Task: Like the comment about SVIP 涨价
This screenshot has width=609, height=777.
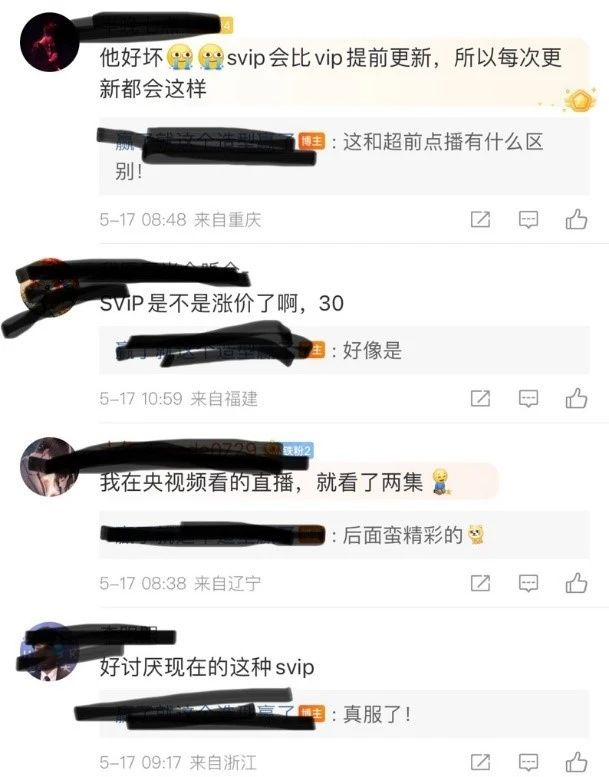Action: (576, 399)
